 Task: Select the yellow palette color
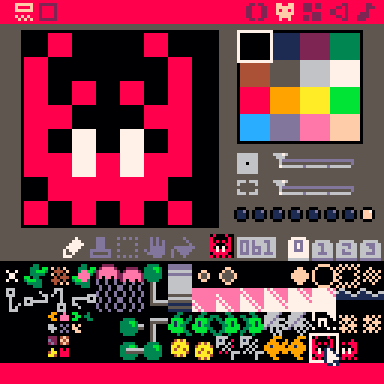coord(315,100)
